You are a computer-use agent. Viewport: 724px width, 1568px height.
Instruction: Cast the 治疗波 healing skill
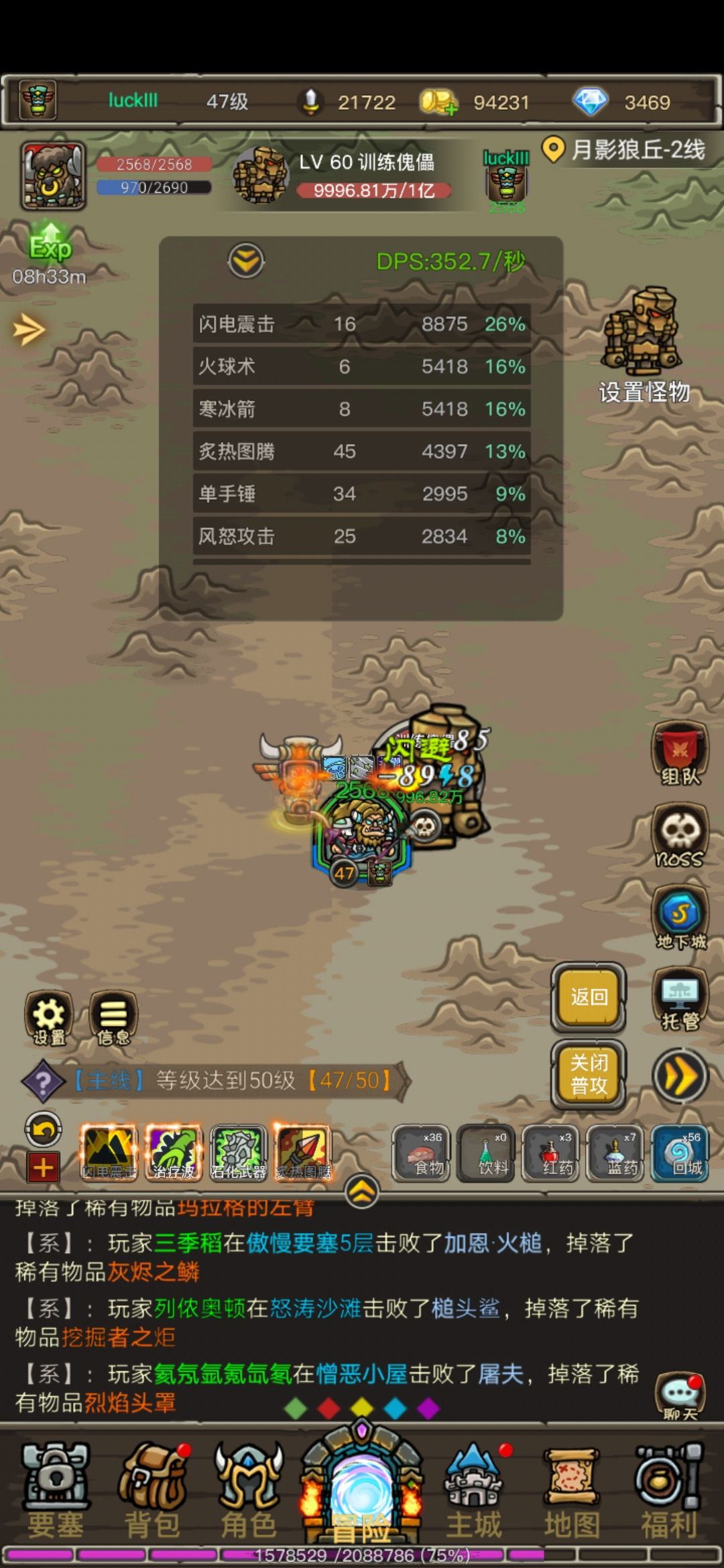(174, 1152)
